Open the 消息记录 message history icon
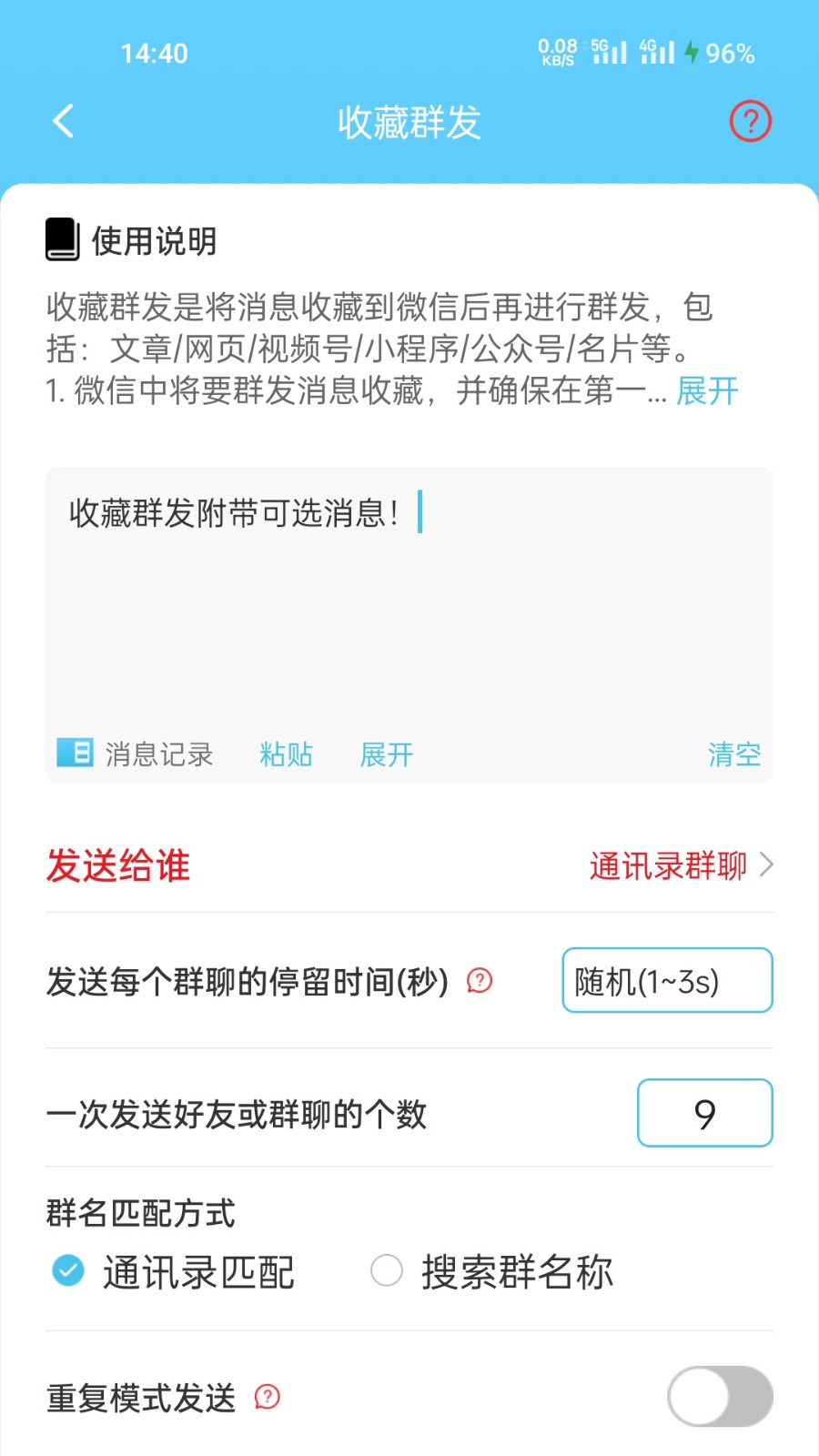819x1456 pixels. (76, 753)
